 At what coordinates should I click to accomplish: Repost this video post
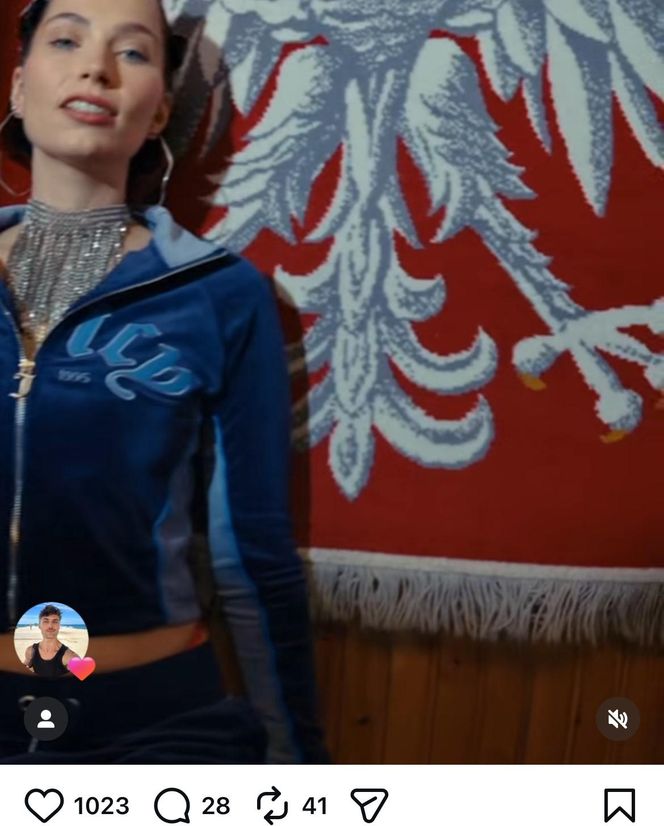(271, 805)
